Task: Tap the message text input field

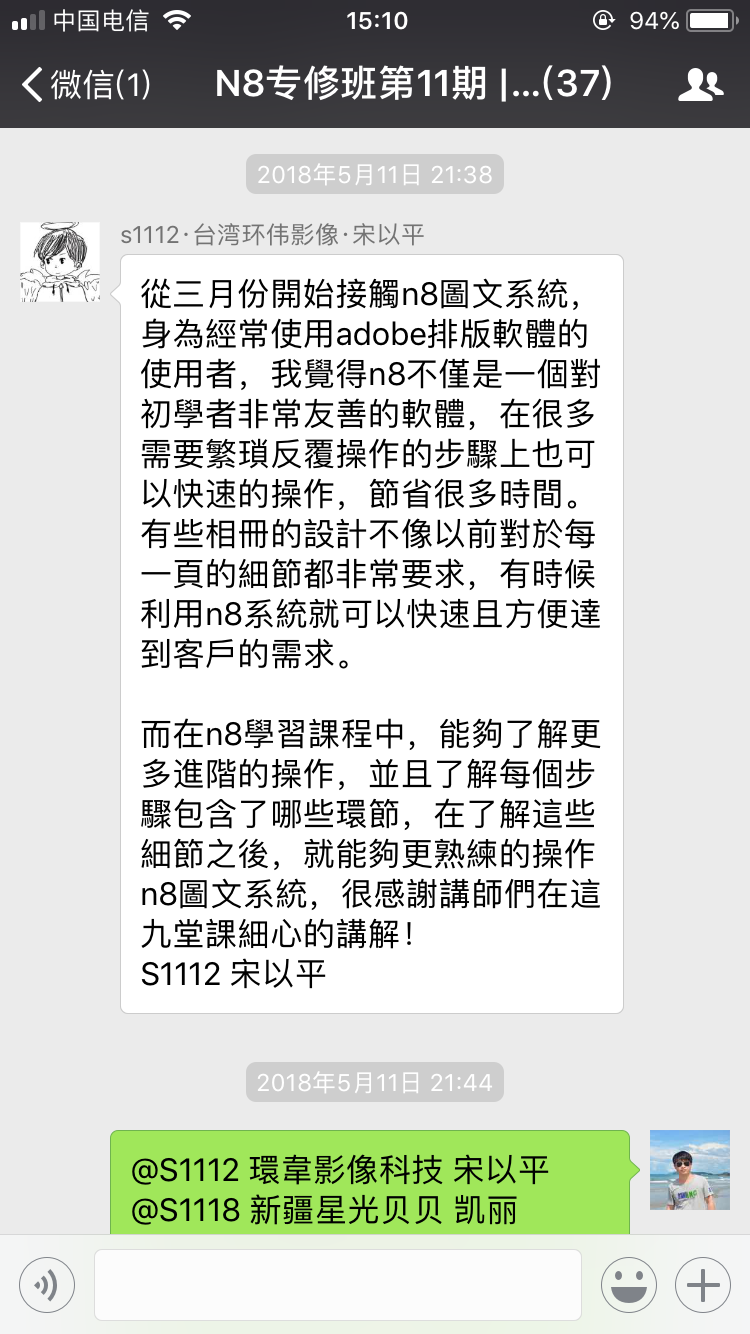Action: tap(337, 1285)
